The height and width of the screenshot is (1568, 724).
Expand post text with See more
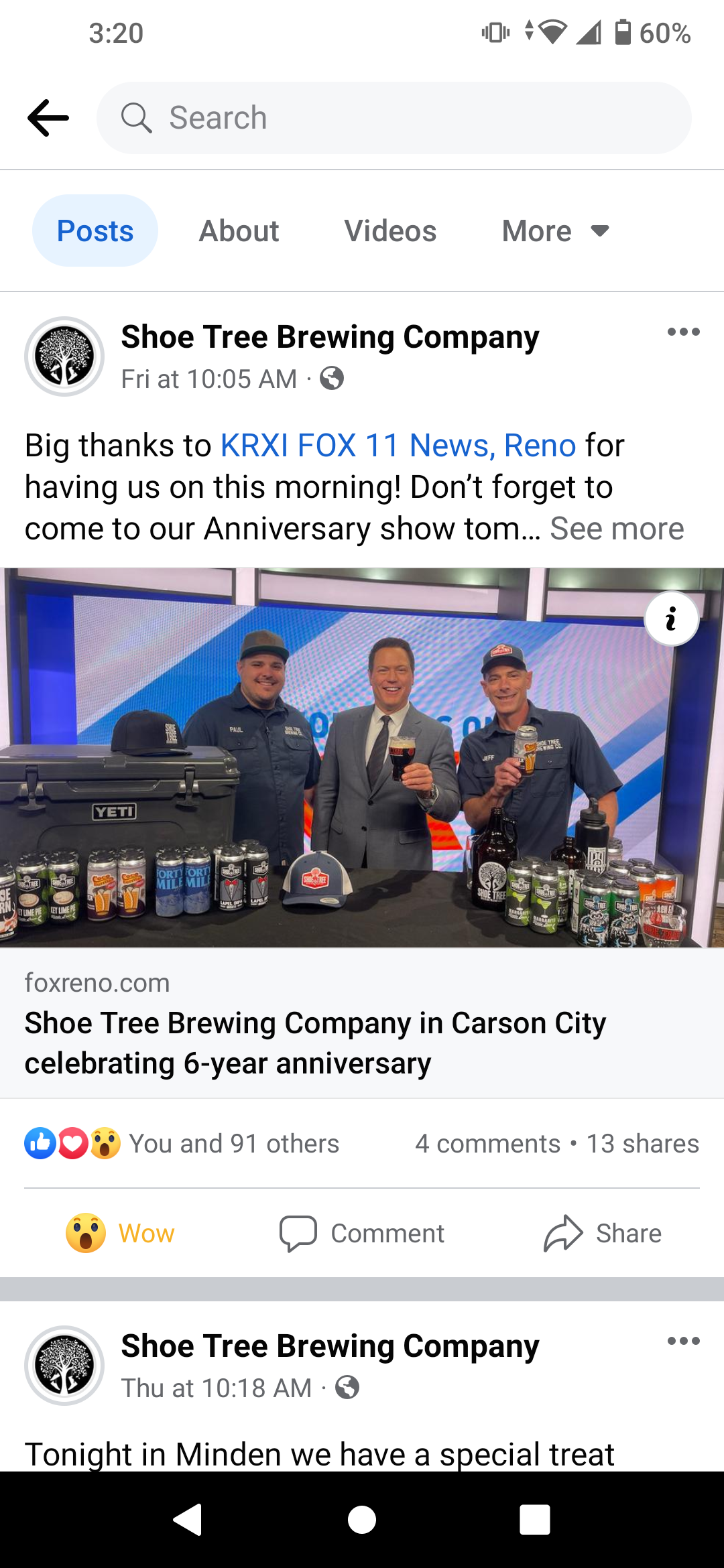tap(617, 529)
